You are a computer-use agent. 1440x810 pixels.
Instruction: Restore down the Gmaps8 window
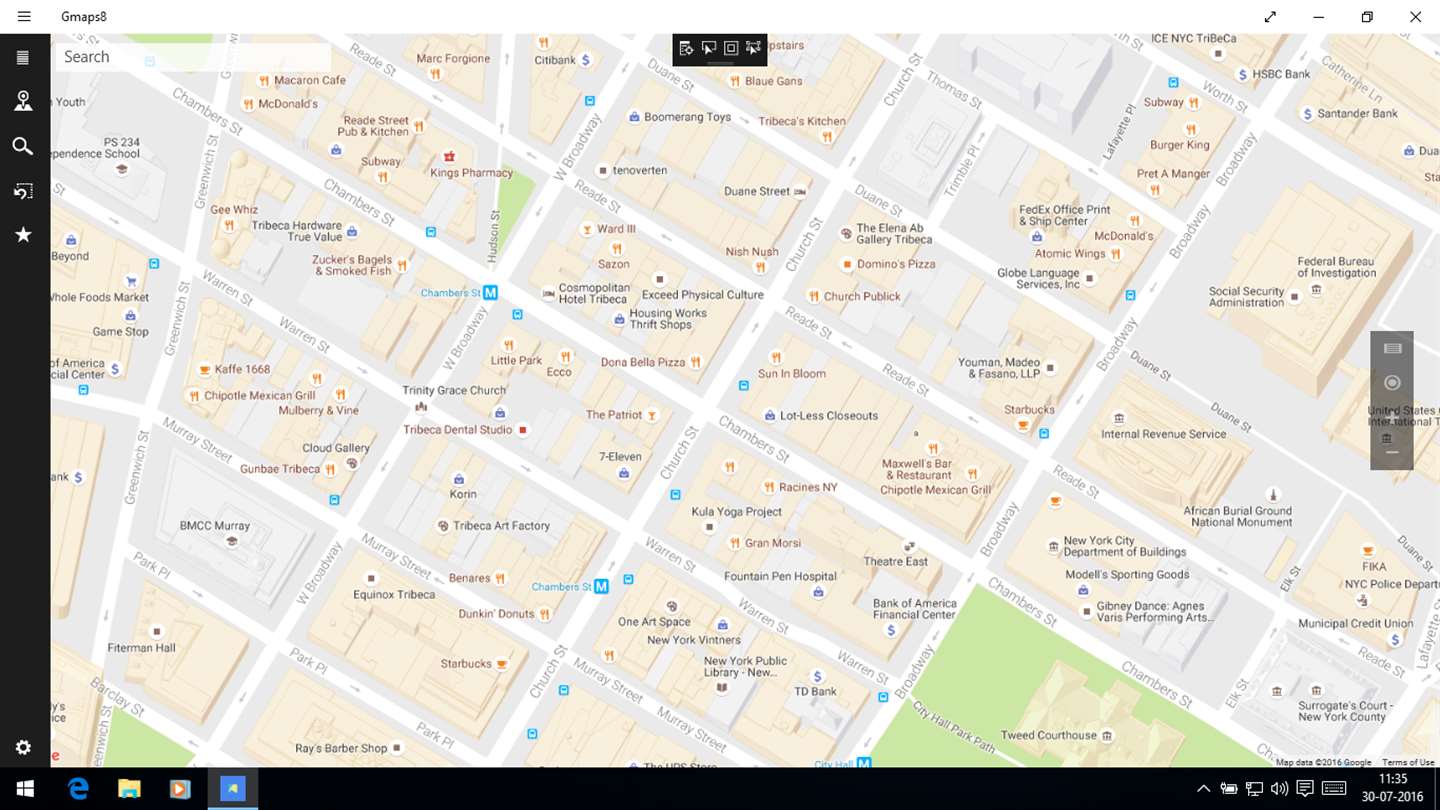[1367, 17]
